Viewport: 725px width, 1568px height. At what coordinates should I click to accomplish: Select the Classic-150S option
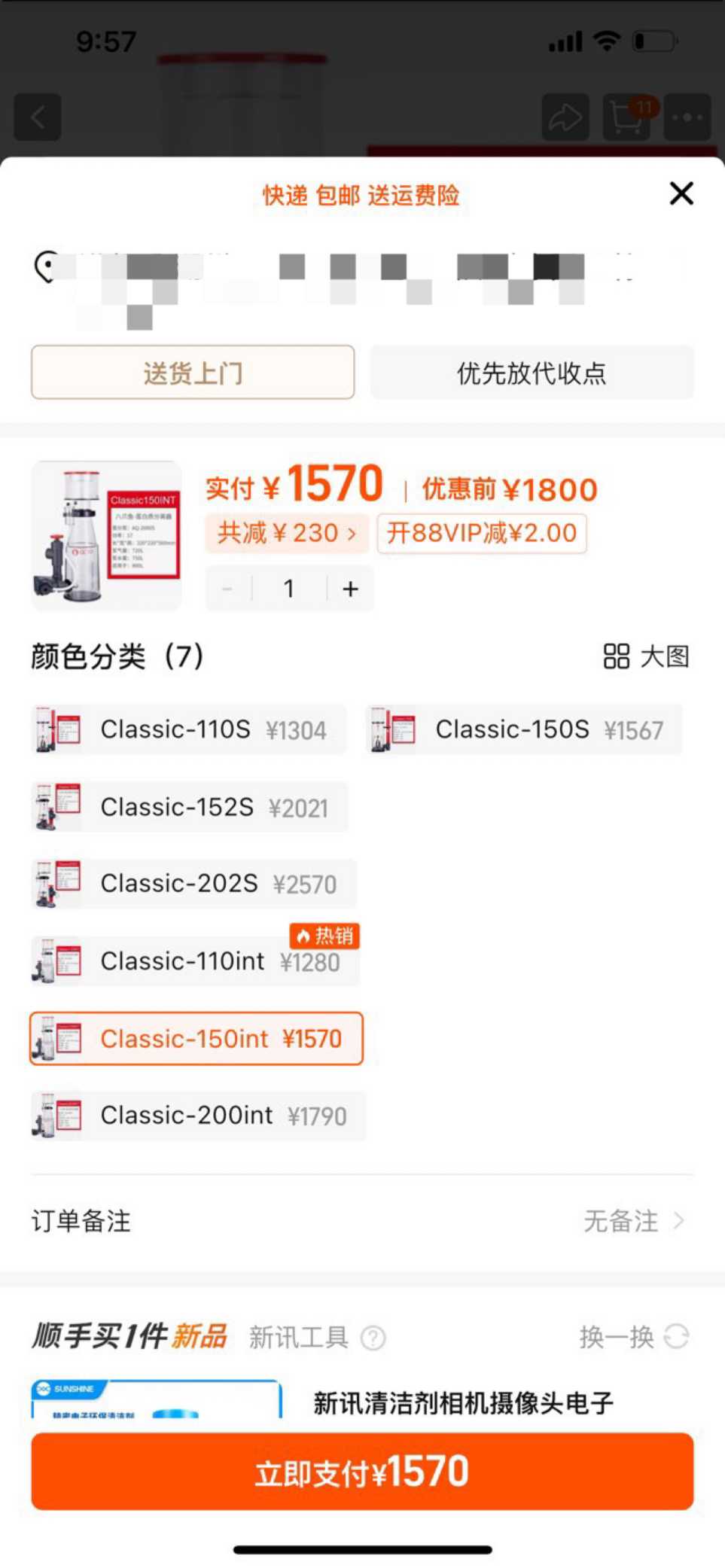524,729
